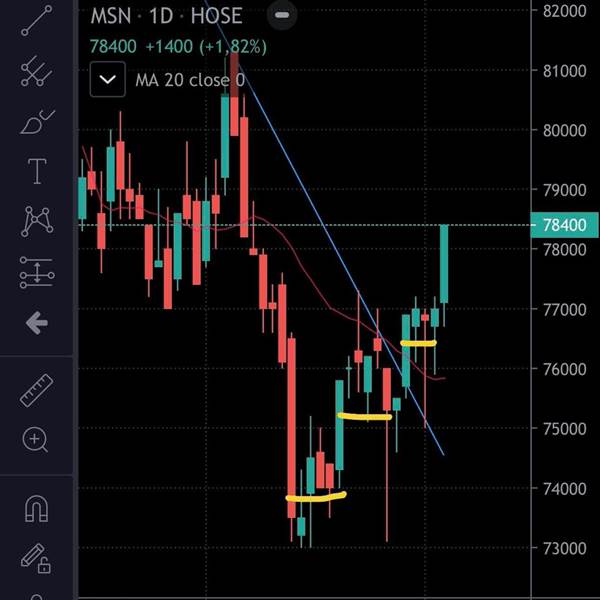Collapse the indicator legend with the chevron
600x600 pixels.
point(108,79)
